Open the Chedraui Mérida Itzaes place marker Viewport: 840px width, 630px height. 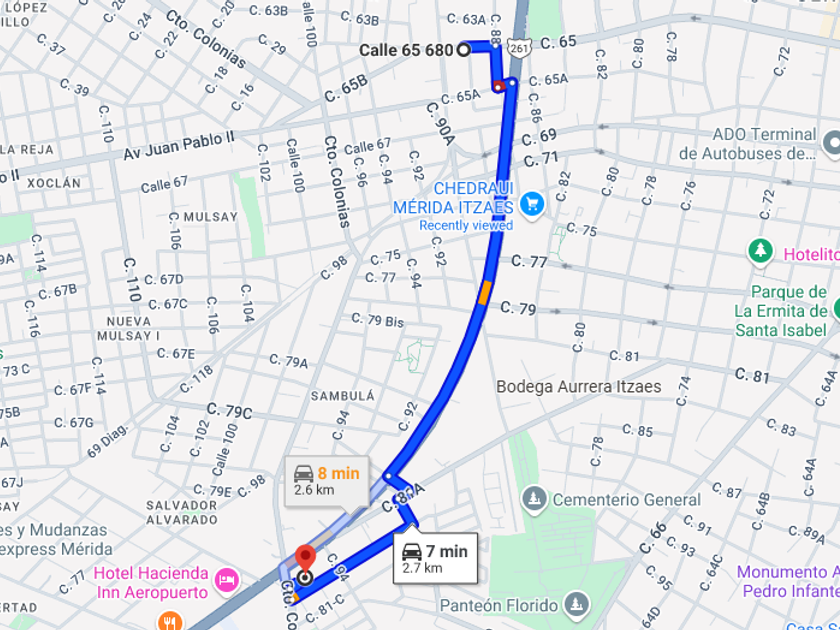531,204
